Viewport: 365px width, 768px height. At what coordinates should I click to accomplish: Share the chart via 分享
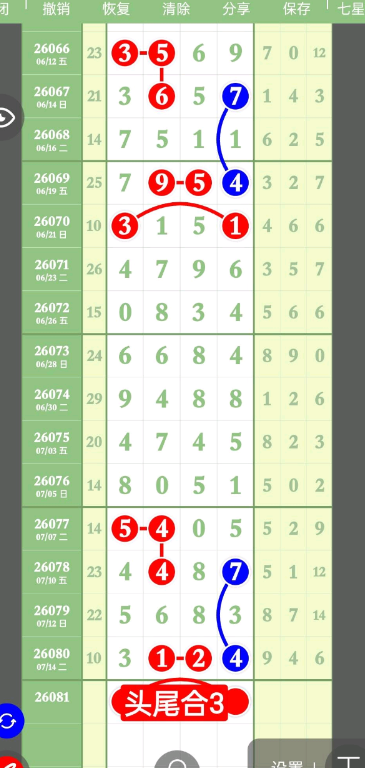[236, 9]
